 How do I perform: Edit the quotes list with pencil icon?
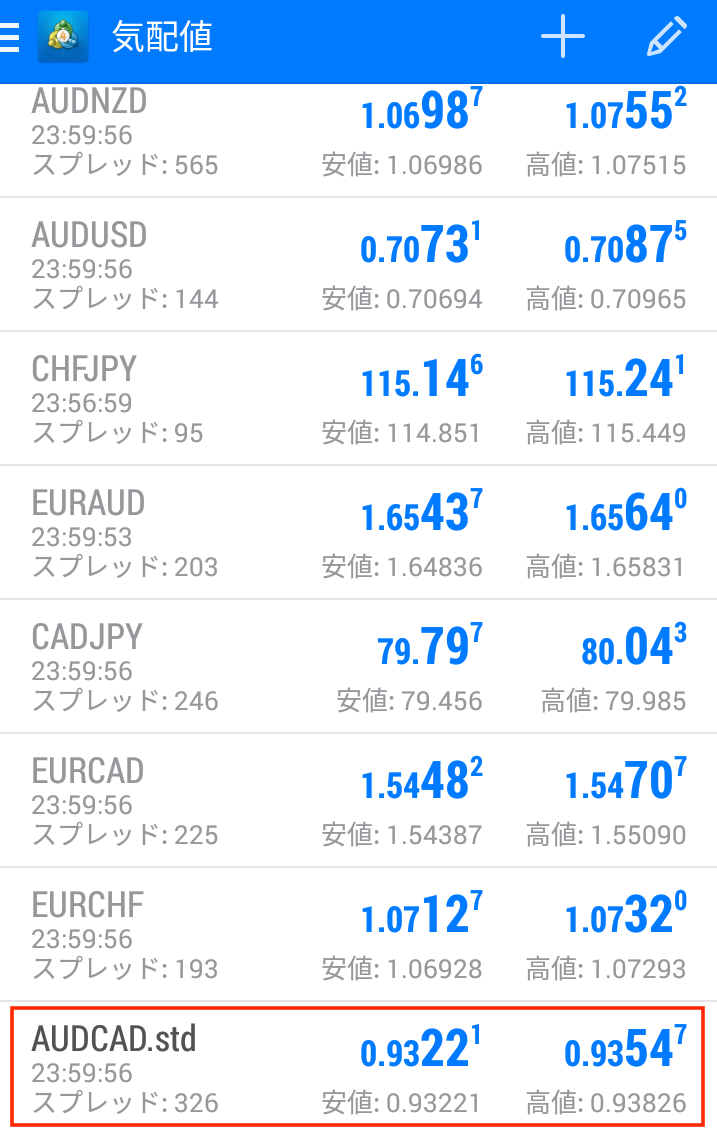tap(666, 38)
